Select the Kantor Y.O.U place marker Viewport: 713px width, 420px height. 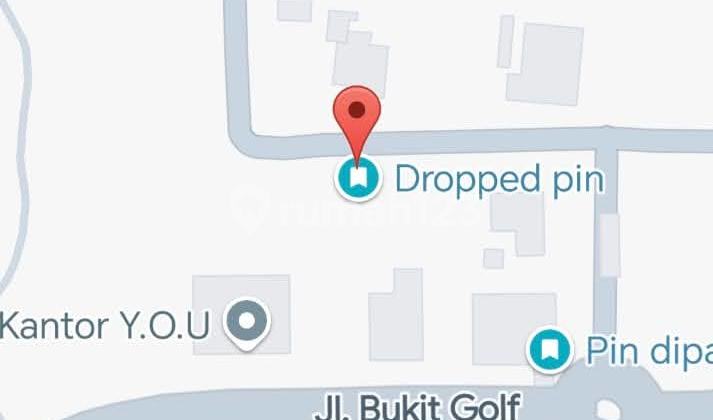pyautogui.click(x=245, y=322)
